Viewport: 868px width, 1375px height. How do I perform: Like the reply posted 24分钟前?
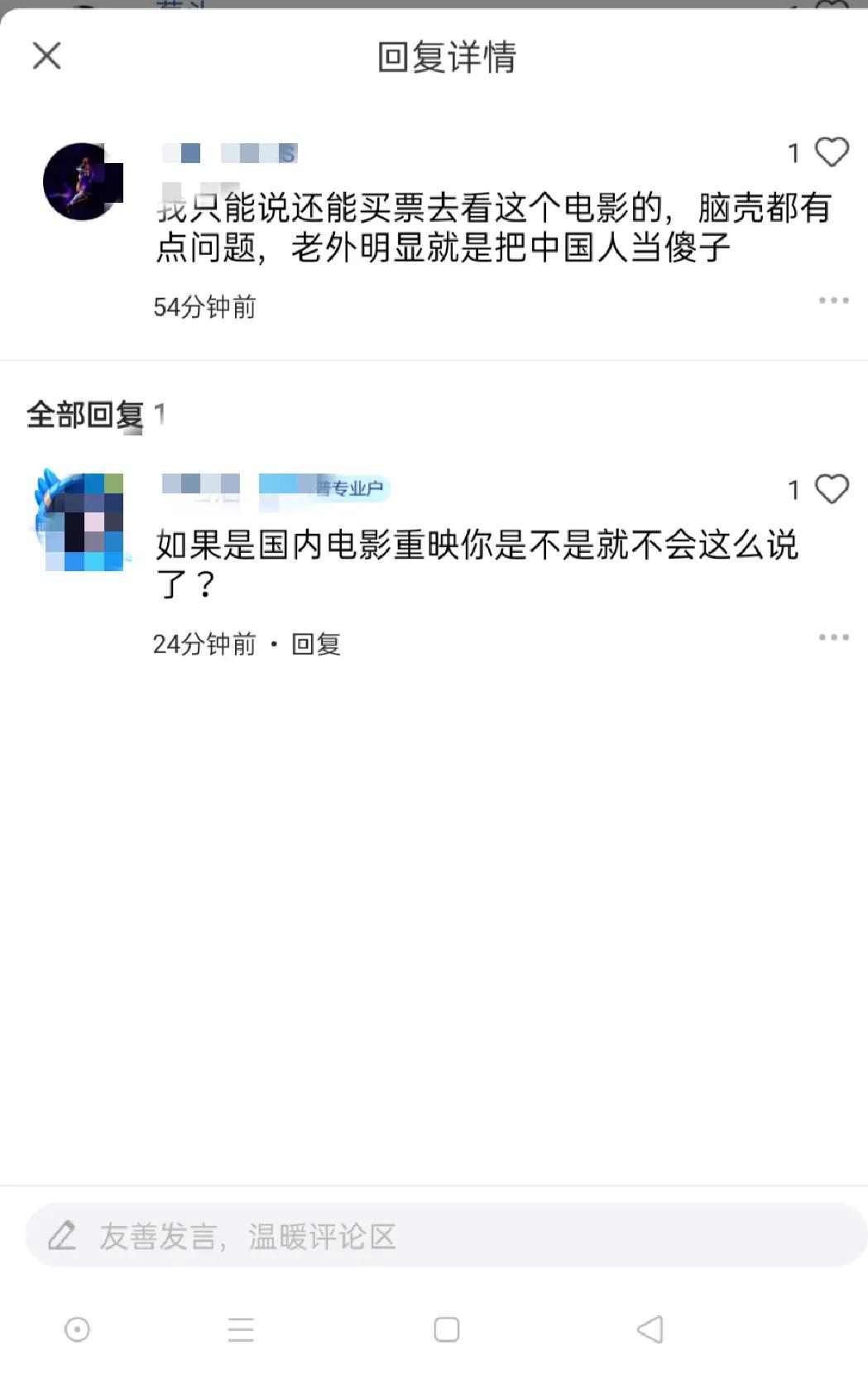pyautogui.click(x=831, y=489)
